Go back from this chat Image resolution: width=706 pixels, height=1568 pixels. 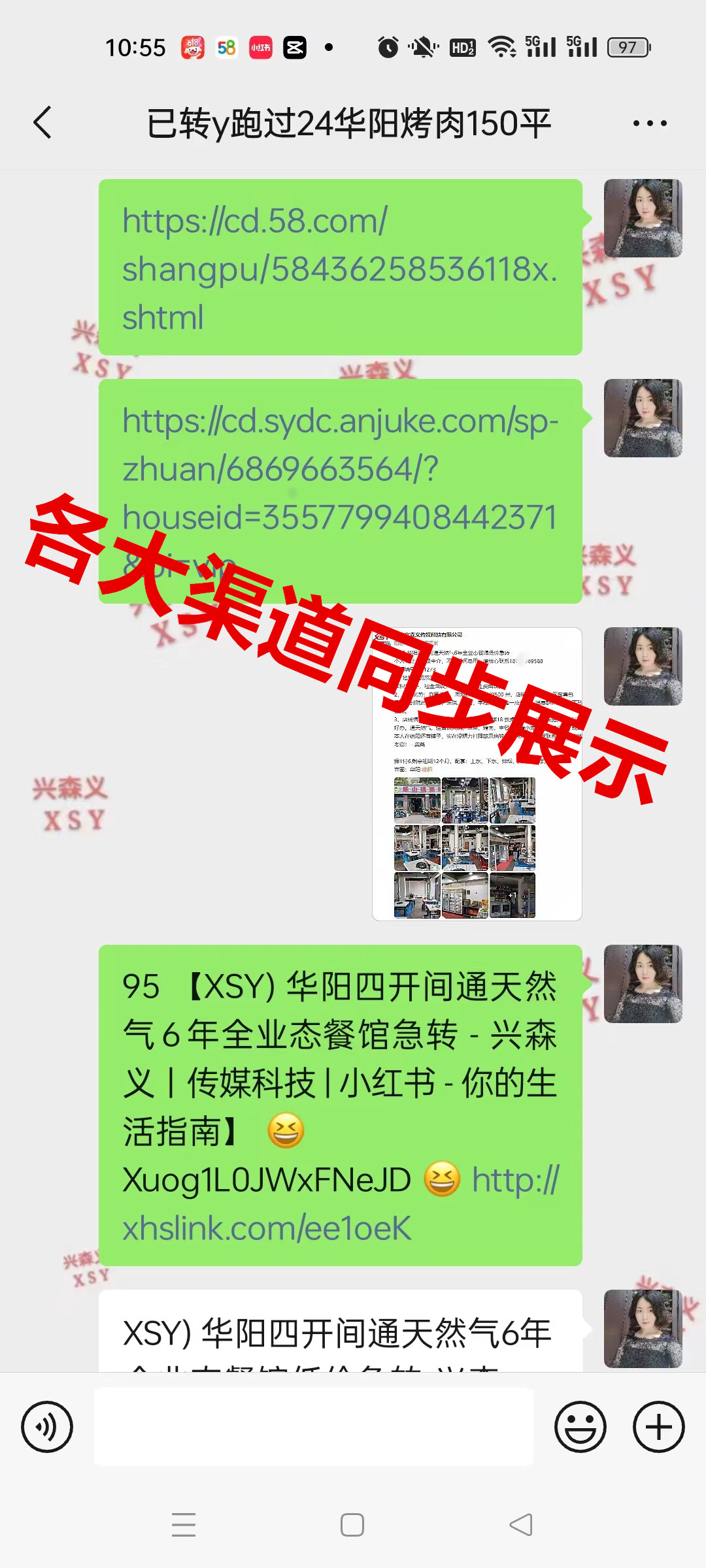click(x=43, y=123)
